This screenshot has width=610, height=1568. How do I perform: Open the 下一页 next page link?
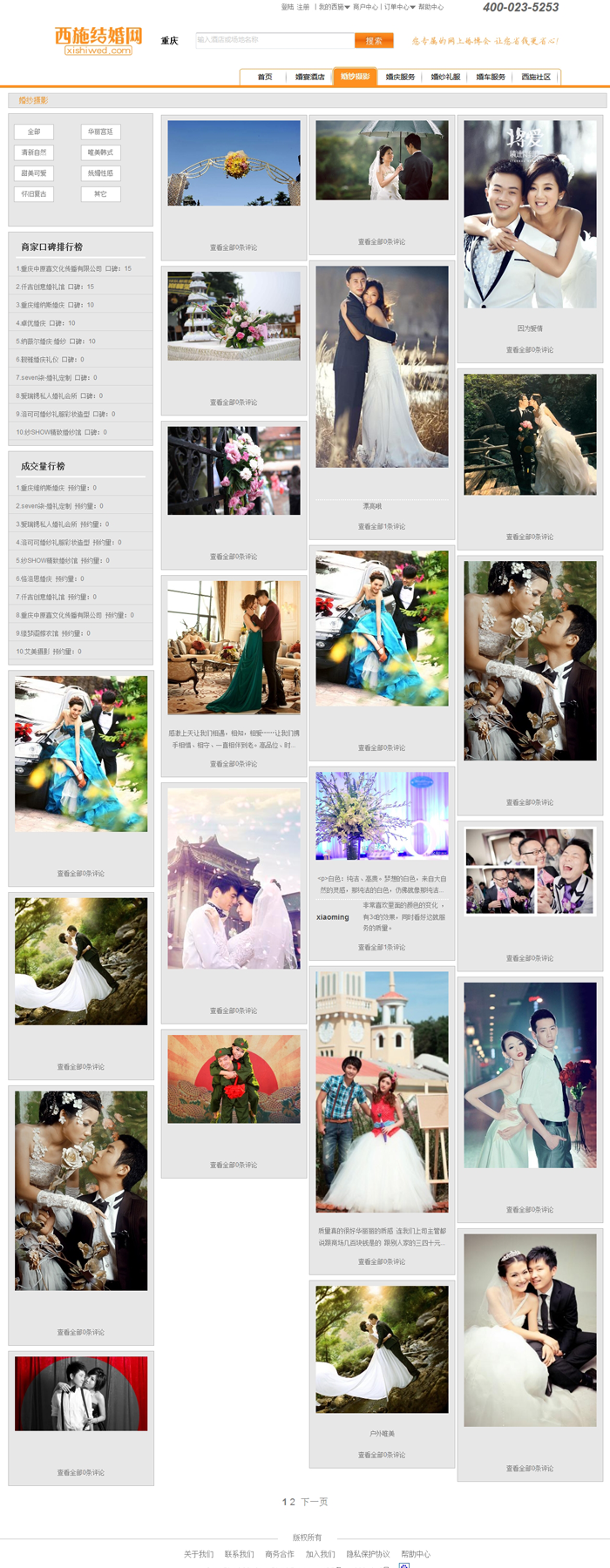tap(315, 1502)
